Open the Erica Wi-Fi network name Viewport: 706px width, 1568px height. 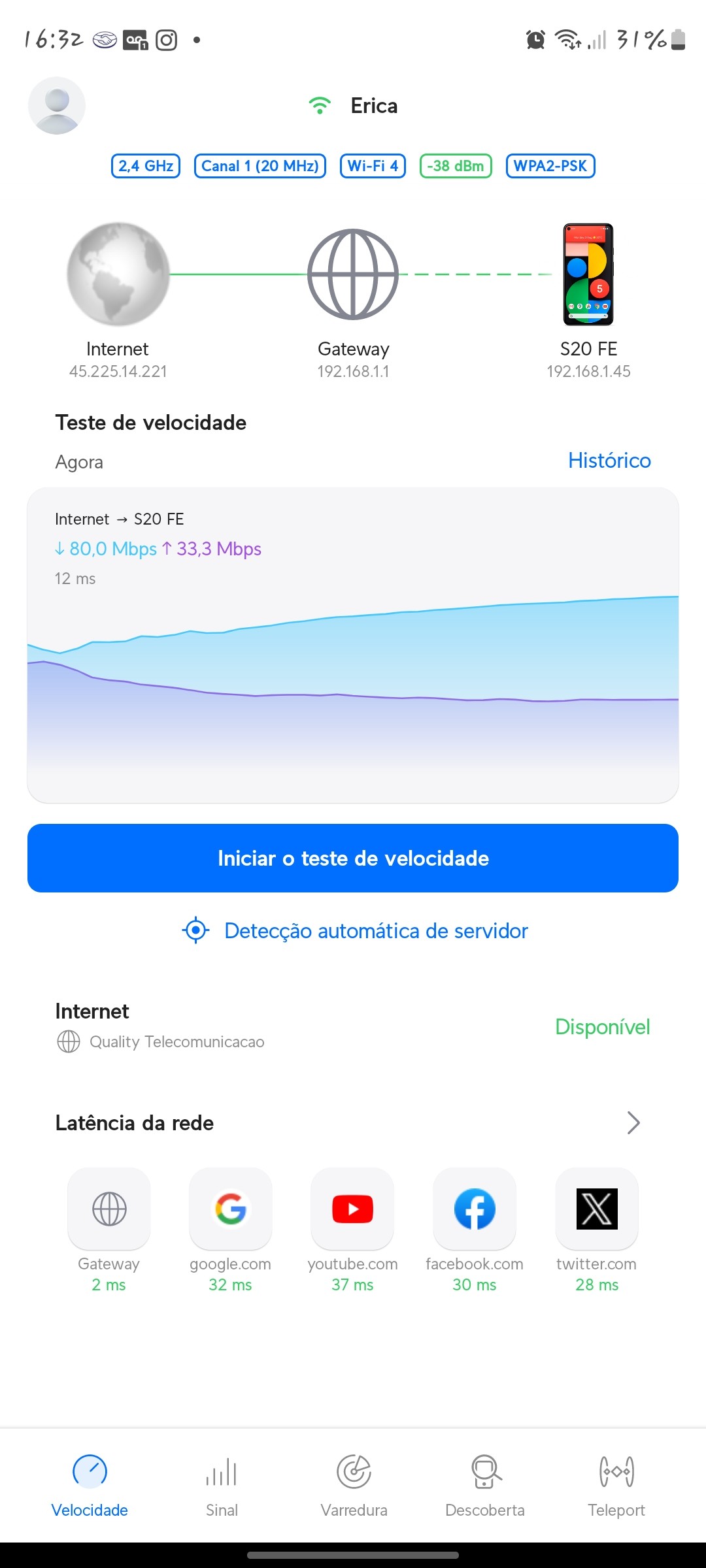coord(373,106)
